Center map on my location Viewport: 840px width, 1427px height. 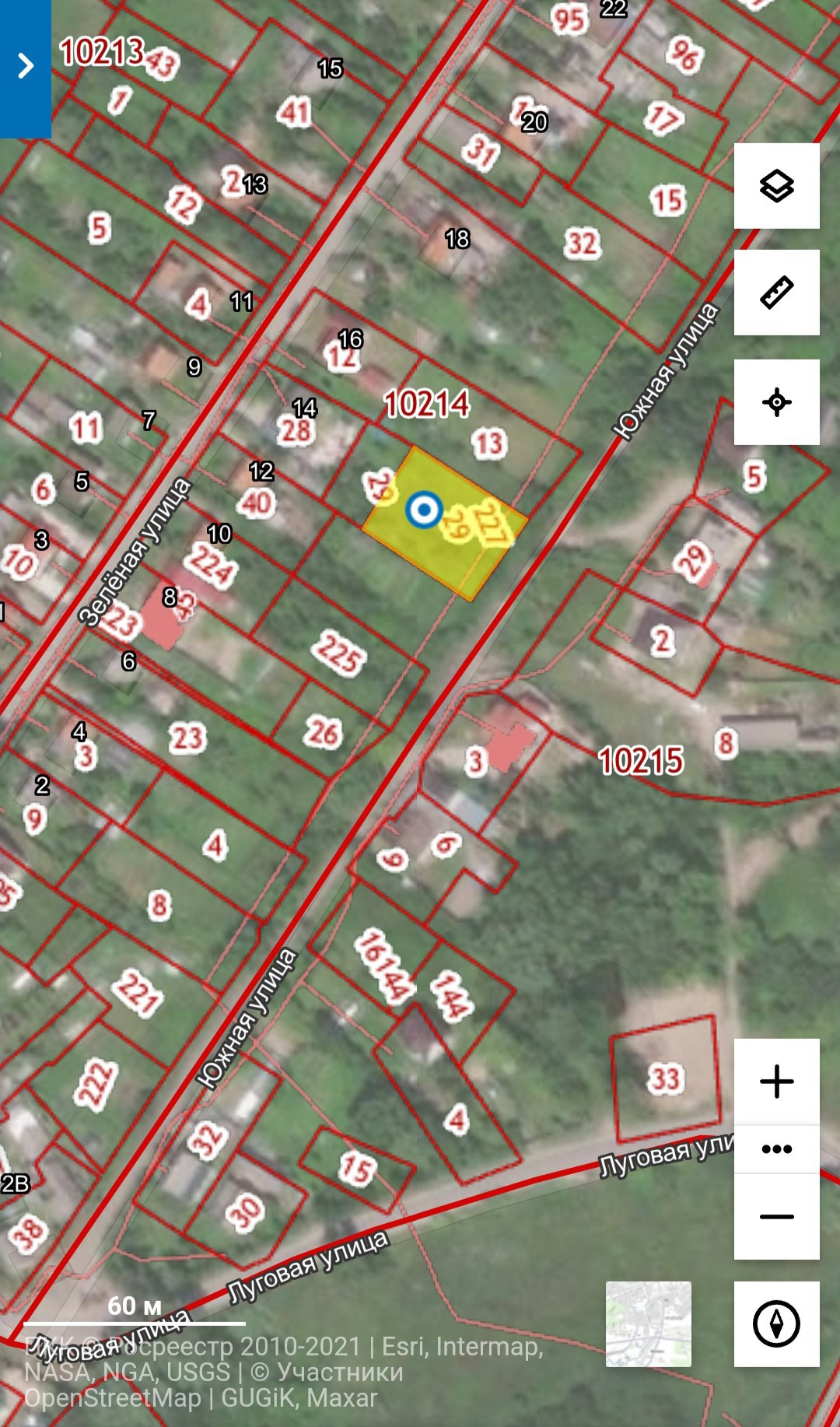776,402
